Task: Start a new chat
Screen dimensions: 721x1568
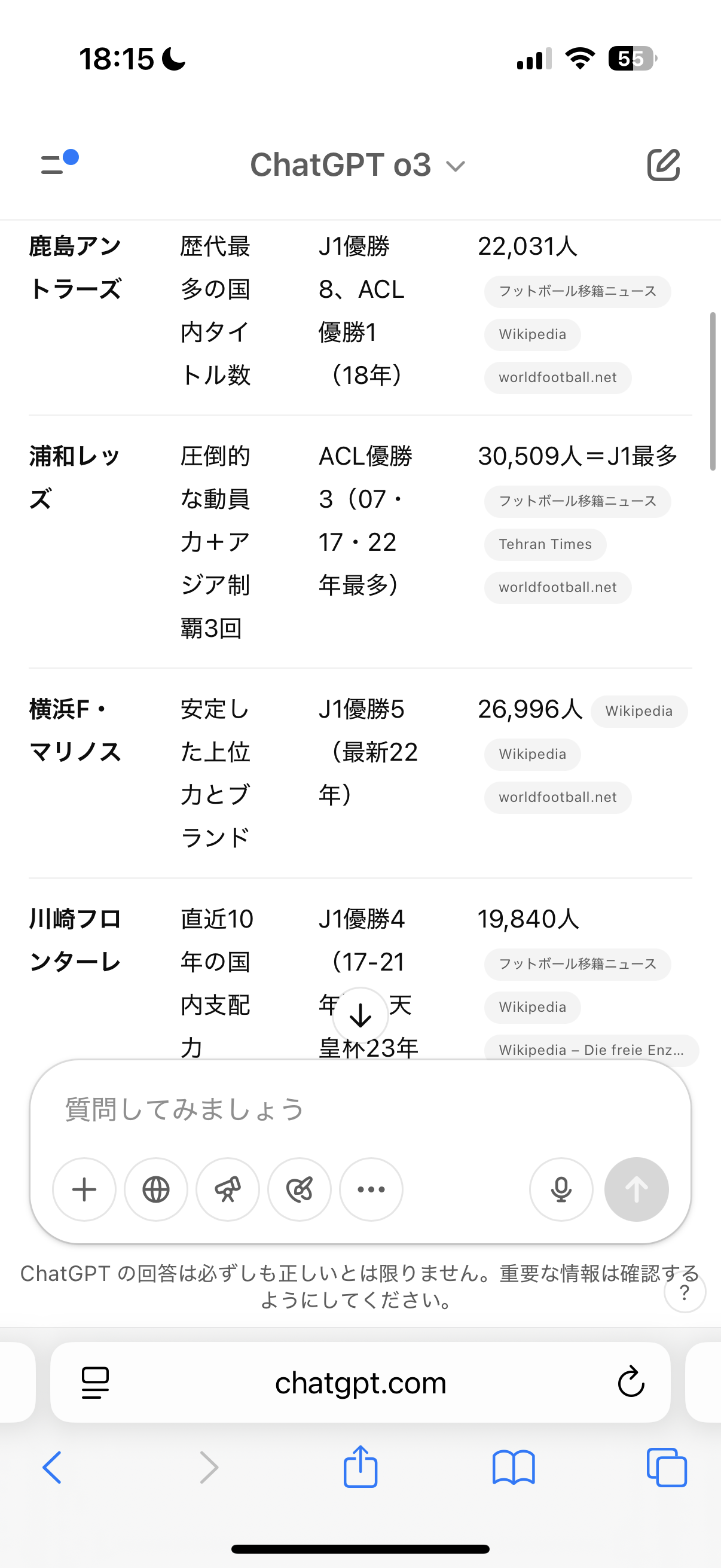Action: 663,164
